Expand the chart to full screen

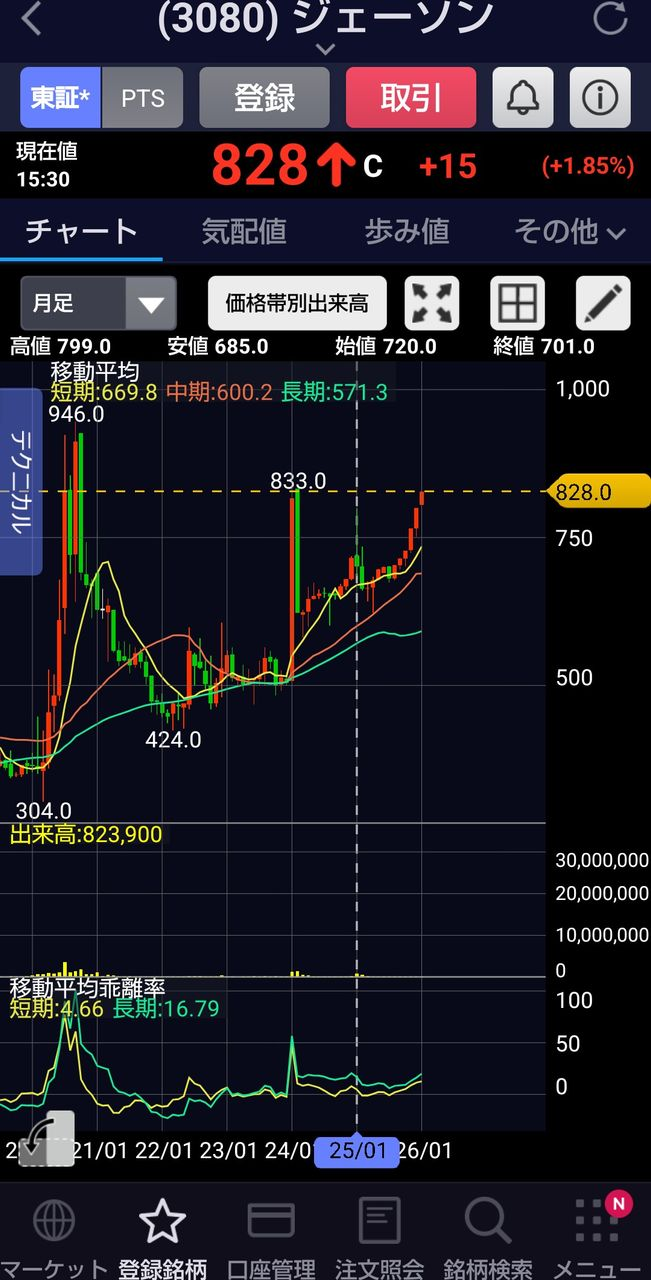432,303
